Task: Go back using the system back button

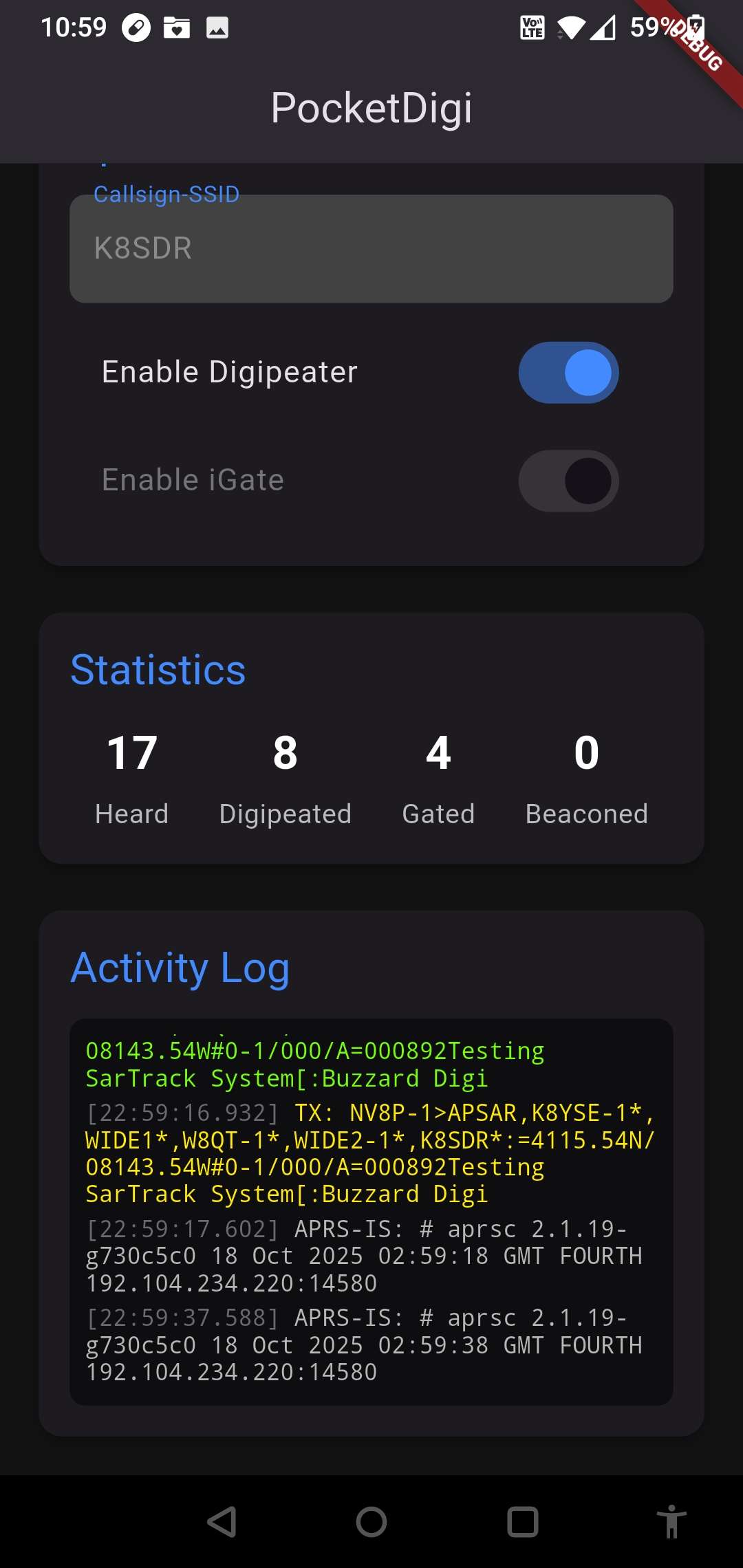Action: tap(222, 1521)
